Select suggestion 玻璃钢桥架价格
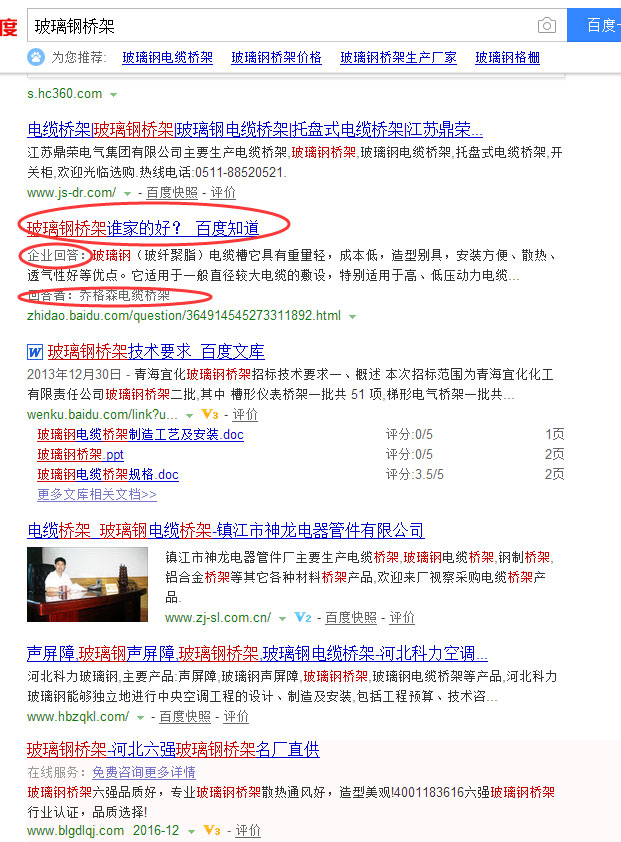Viewport: 621px width, 842px height. point(276,58)
